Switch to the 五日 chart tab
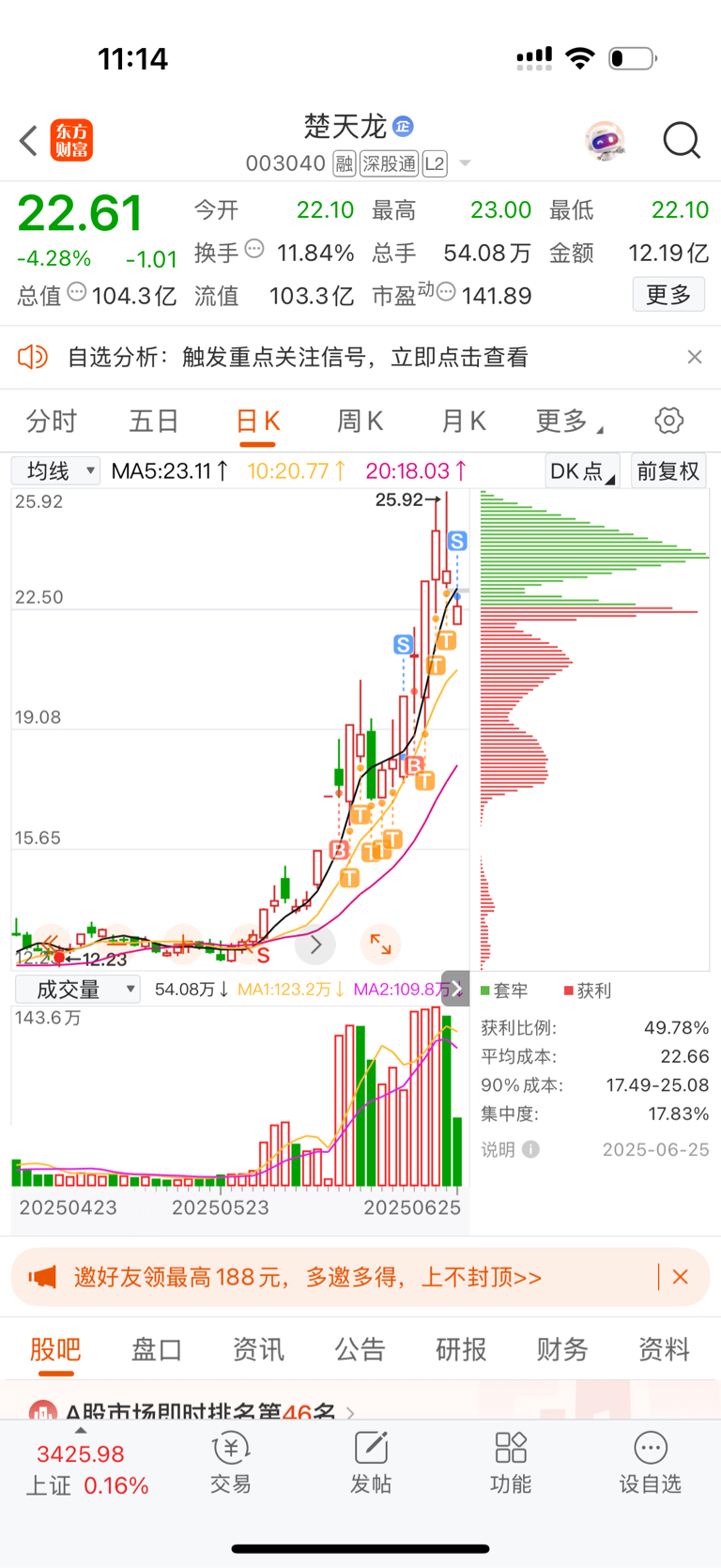This screenshot has height=1568, width=721. (154, 421)
